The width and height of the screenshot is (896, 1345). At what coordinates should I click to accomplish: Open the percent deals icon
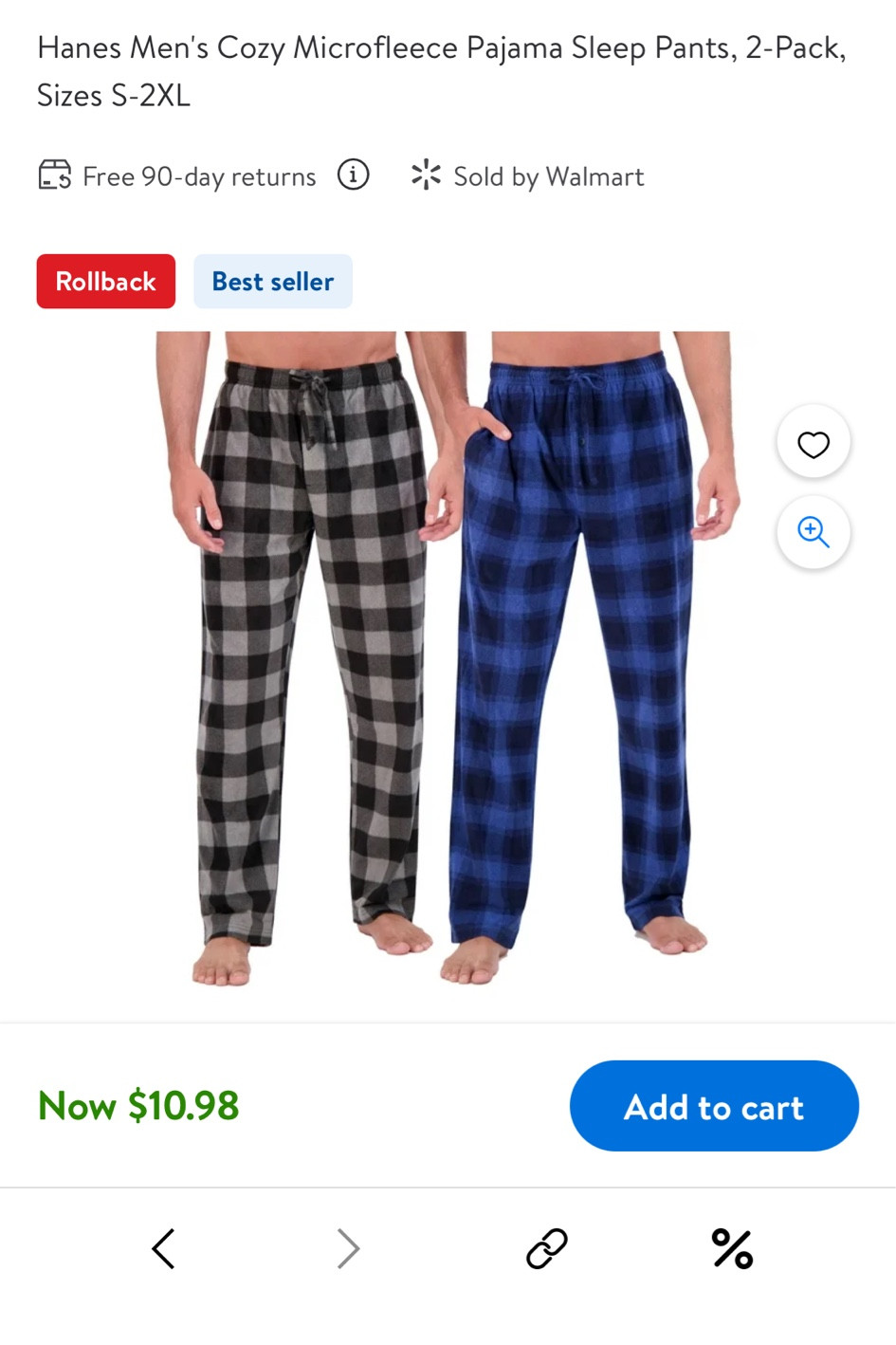tap(732, 1248)
